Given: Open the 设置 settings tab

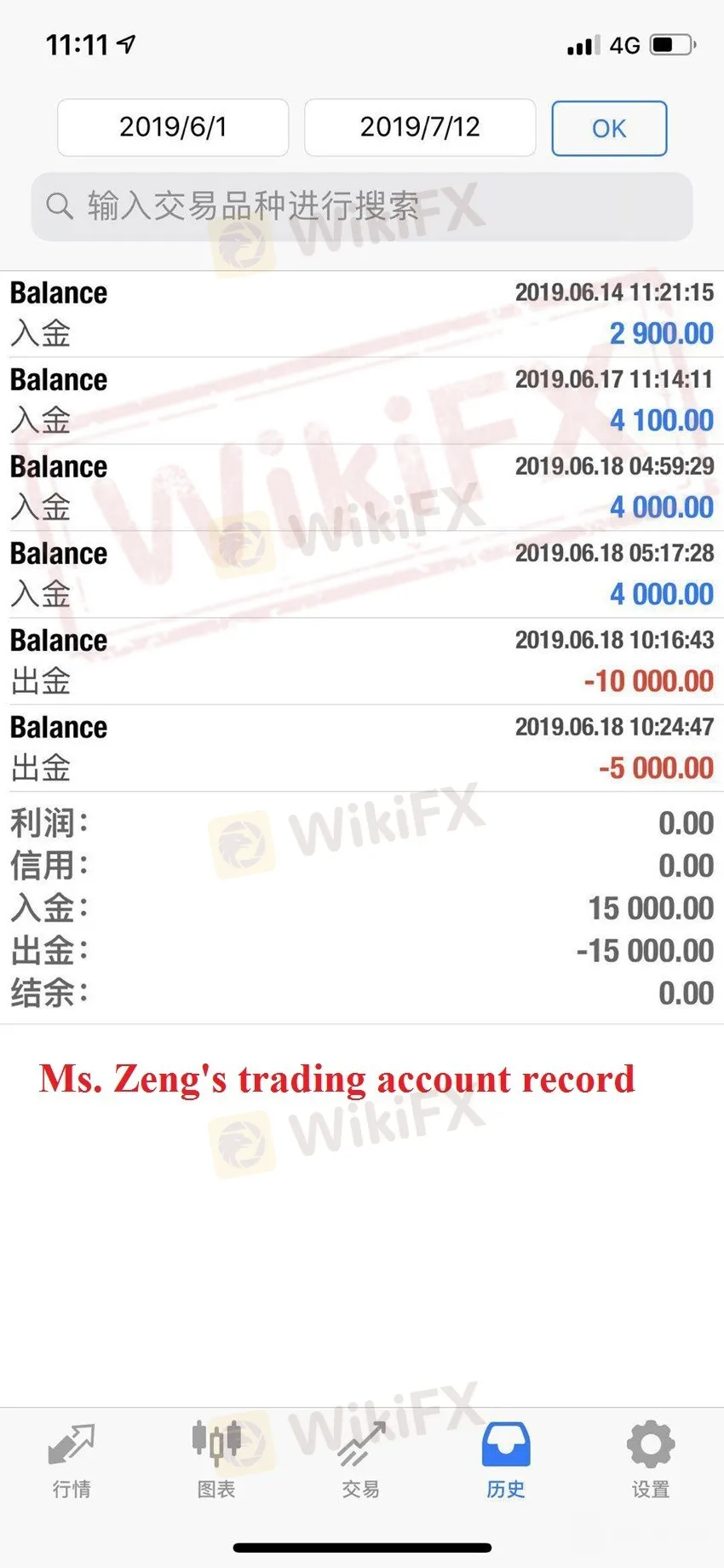Looking at the screenshot, I should 651,1461.
